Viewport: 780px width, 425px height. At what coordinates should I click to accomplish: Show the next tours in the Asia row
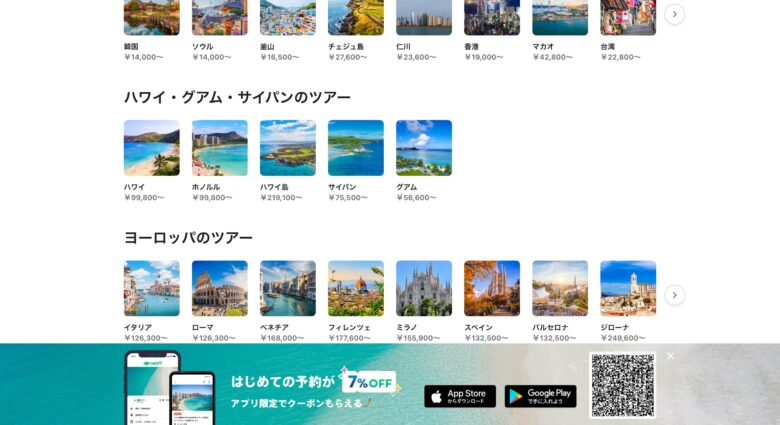675,14
